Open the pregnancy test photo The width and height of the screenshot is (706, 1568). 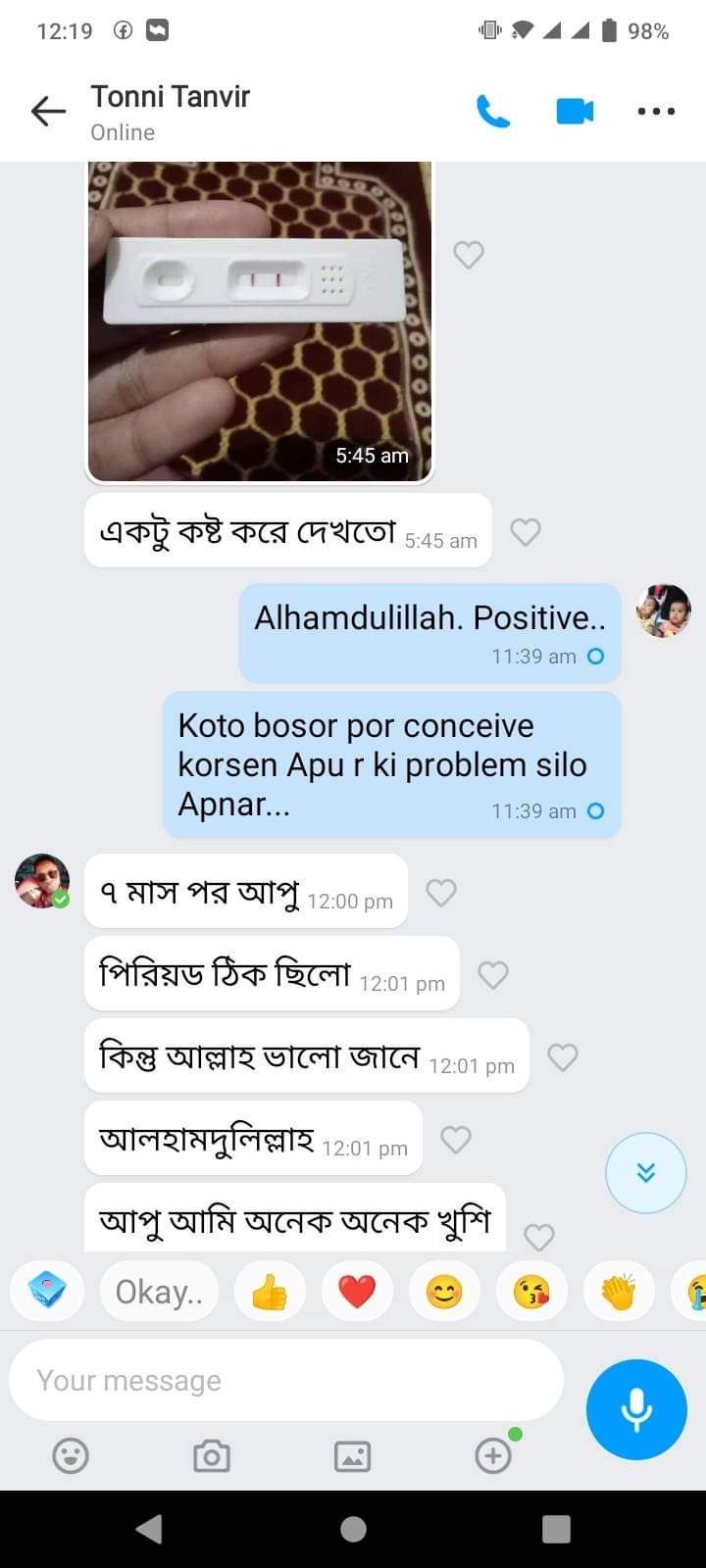(259, 323)
